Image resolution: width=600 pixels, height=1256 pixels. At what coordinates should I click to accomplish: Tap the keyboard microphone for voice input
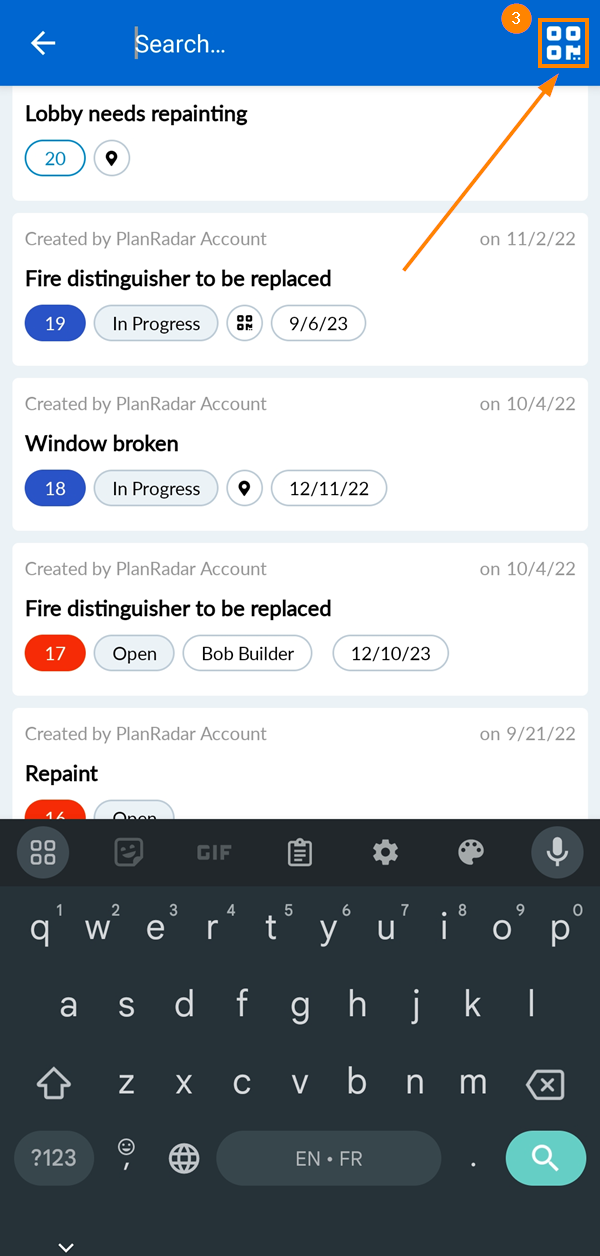coord(557,852)
